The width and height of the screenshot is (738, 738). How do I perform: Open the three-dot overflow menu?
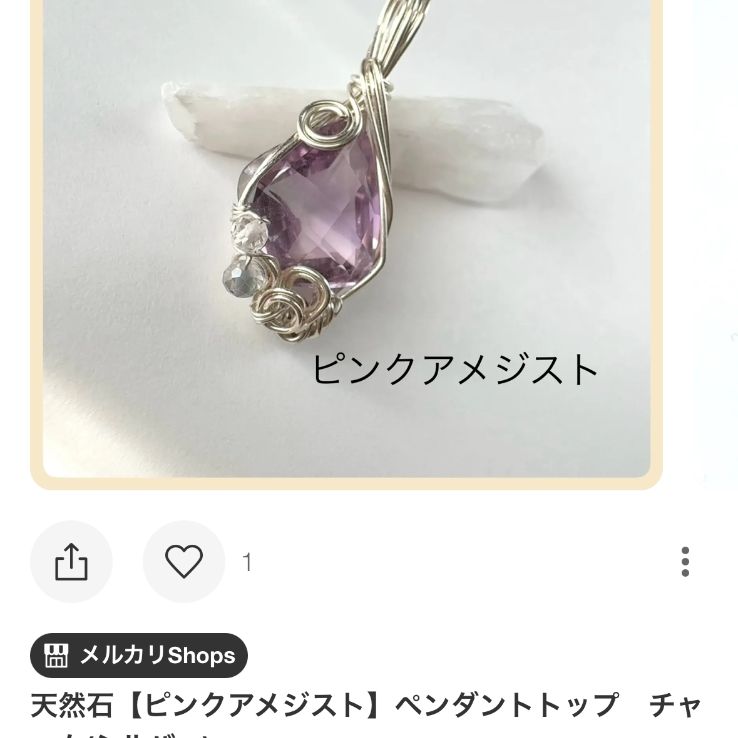685,562
